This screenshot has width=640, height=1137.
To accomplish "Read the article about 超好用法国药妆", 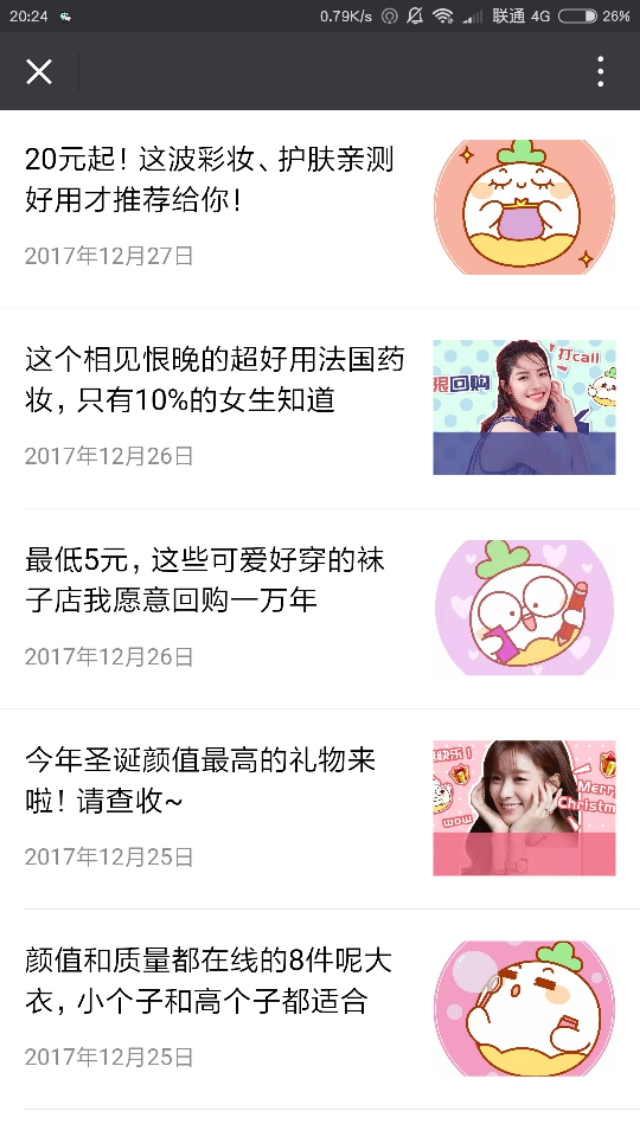I will 214,380.
